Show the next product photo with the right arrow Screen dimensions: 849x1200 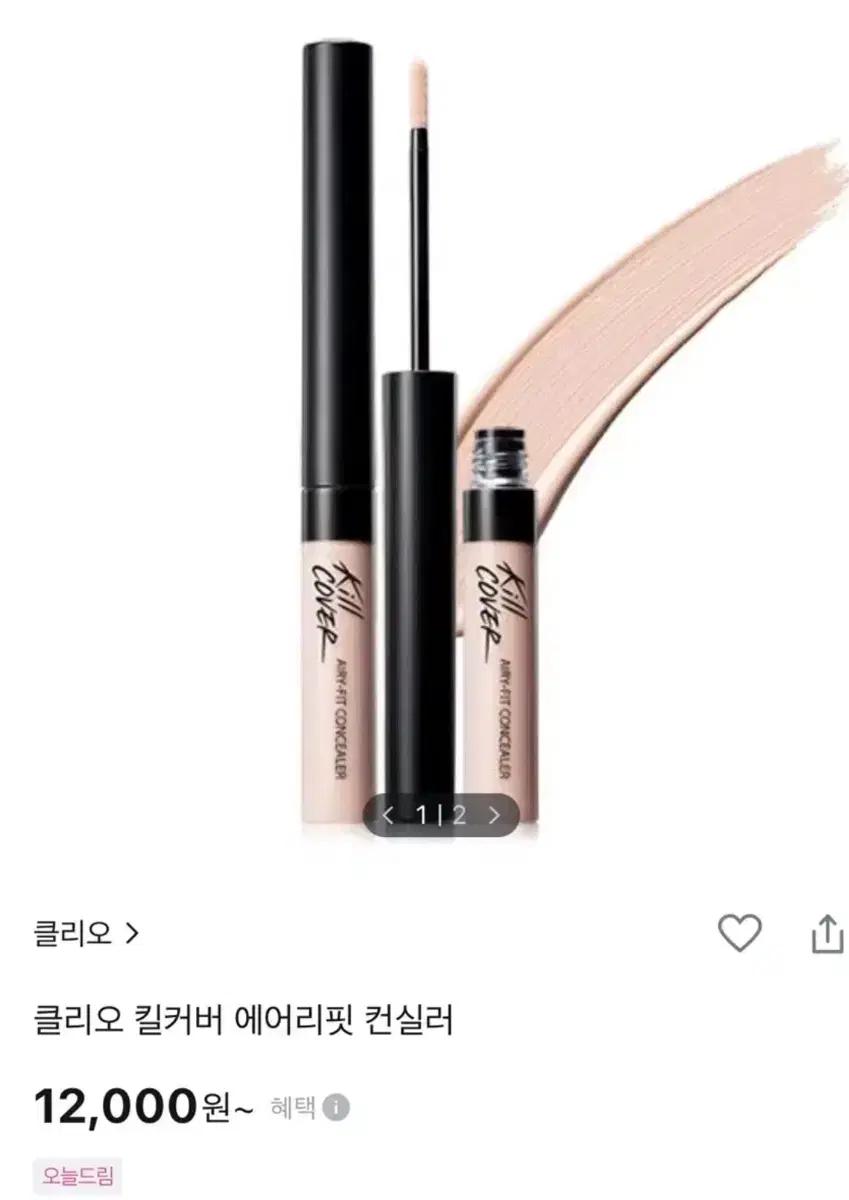[495, 815]
